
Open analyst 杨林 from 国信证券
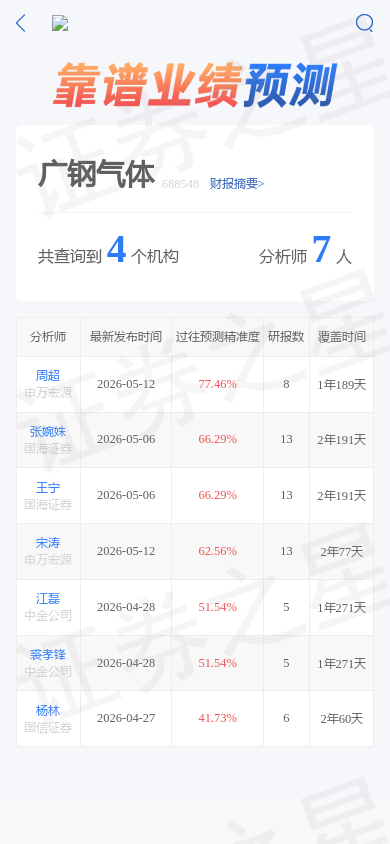click(x=48, y=711)
